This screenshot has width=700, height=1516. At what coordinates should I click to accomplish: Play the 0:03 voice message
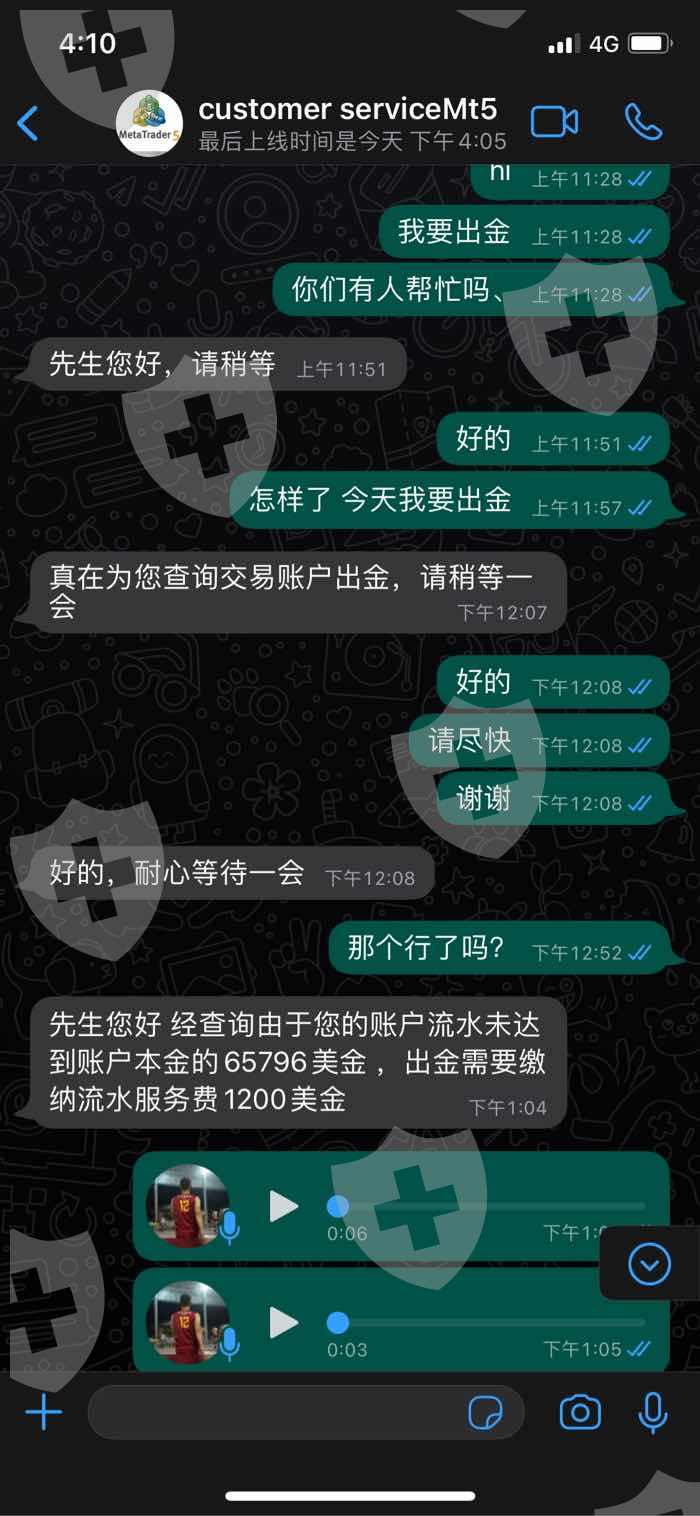coord(285,1322)
